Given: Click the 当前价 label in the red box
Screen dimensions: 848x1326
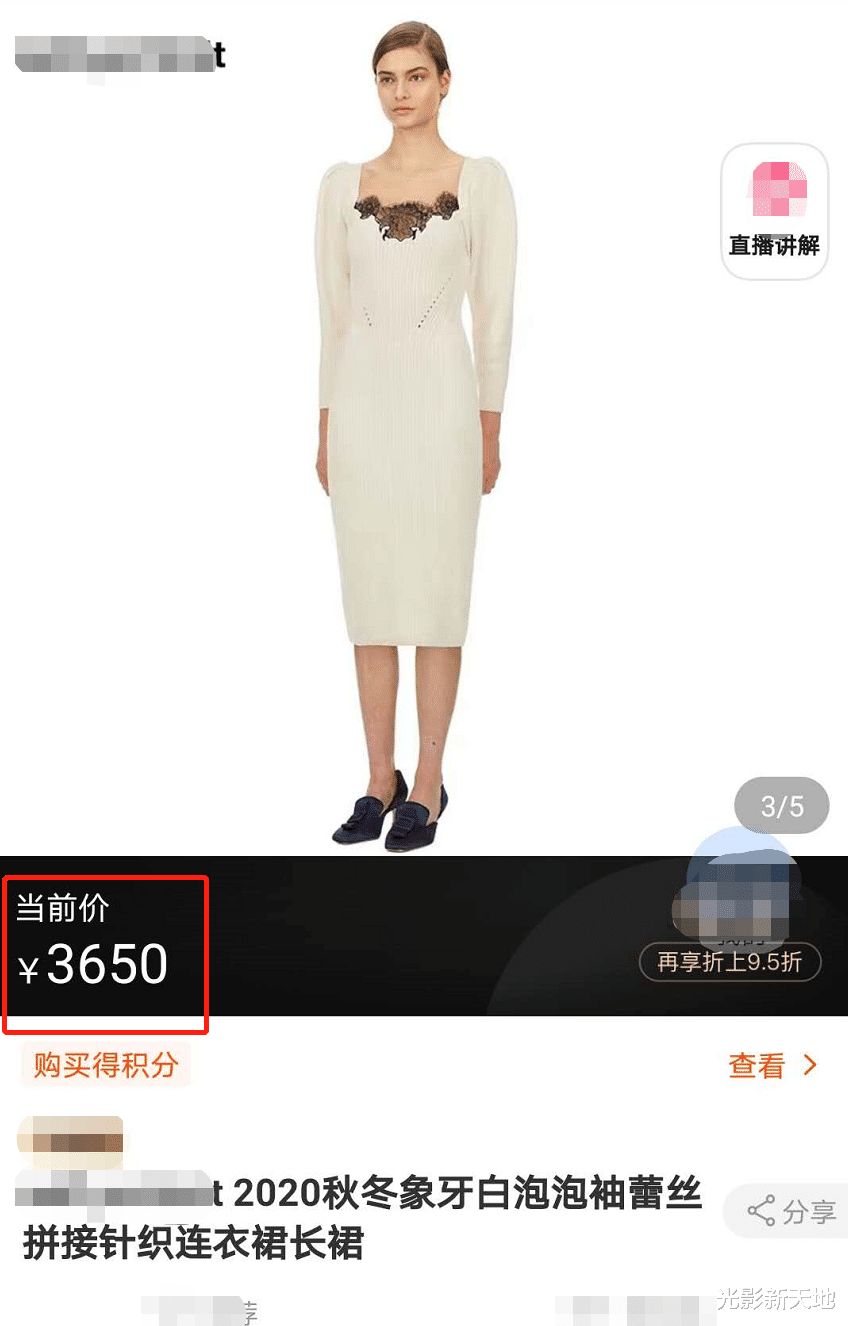Looking at the screenshot, I should (x=61, y=908).
